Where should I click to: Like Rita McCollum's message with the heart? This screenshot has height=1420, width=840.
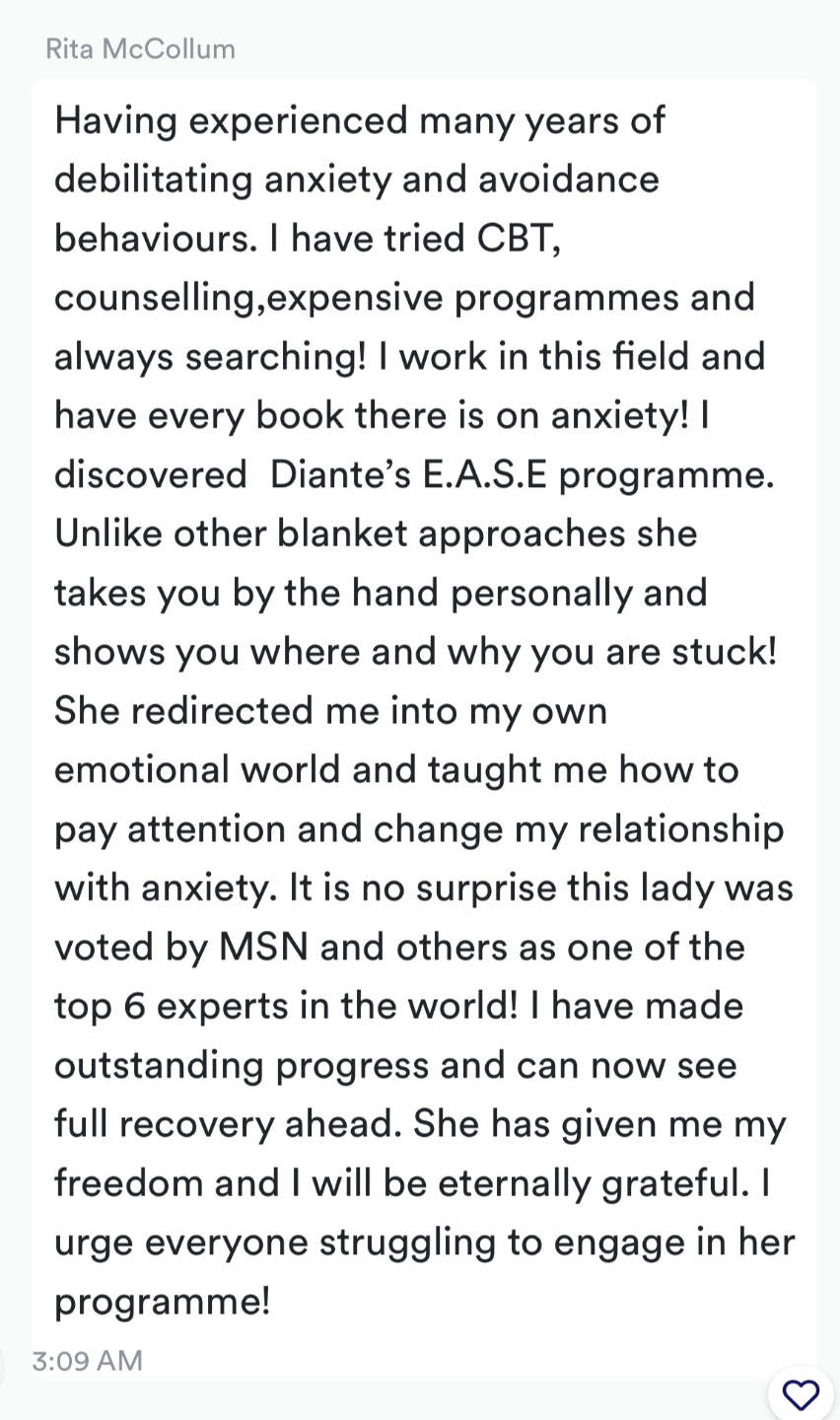tap(800, 1394)
